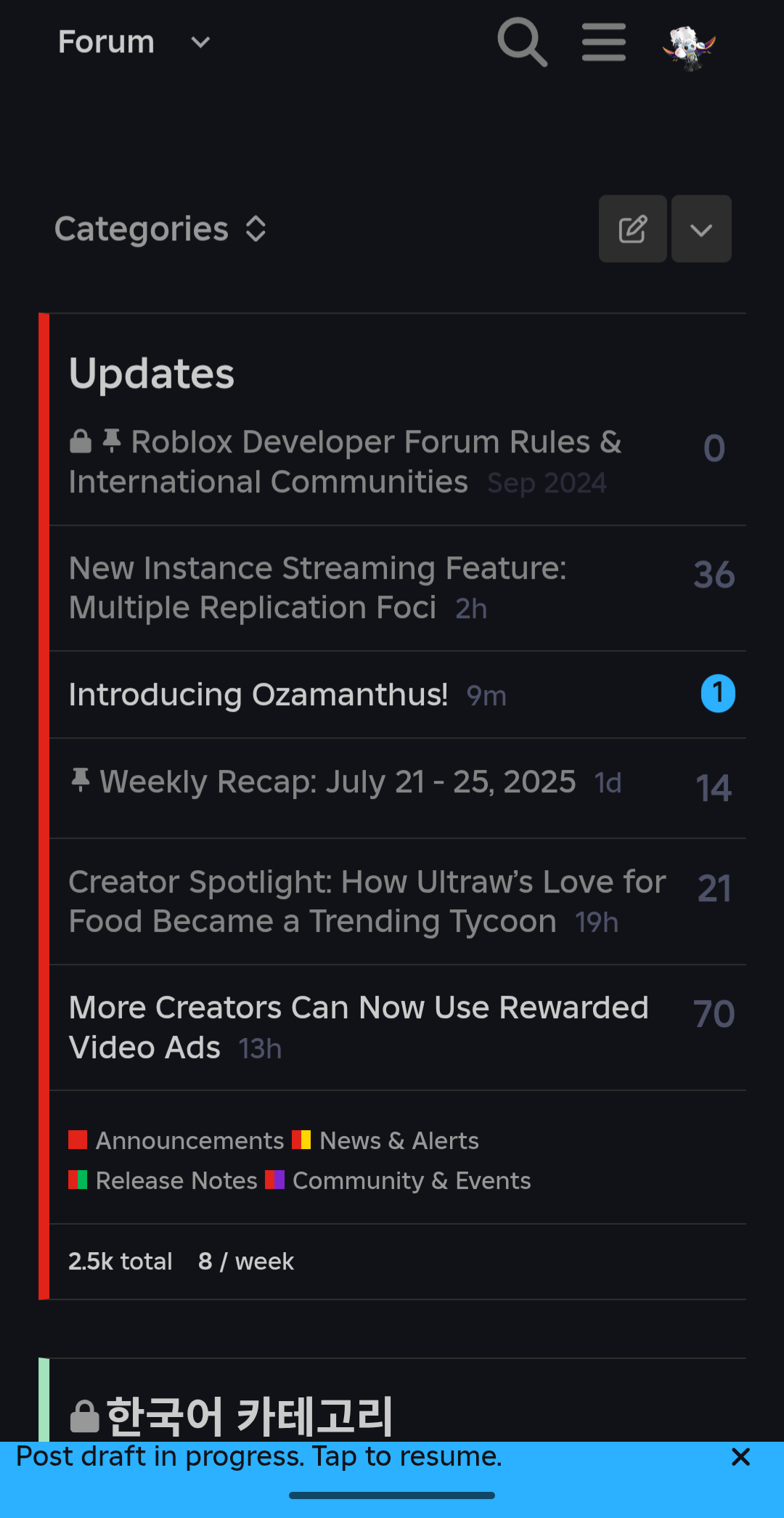Viewport: 784px width, 1518px height.
Task: Open Creator Spotlight Ultraw topic
Action: [367, 901]
